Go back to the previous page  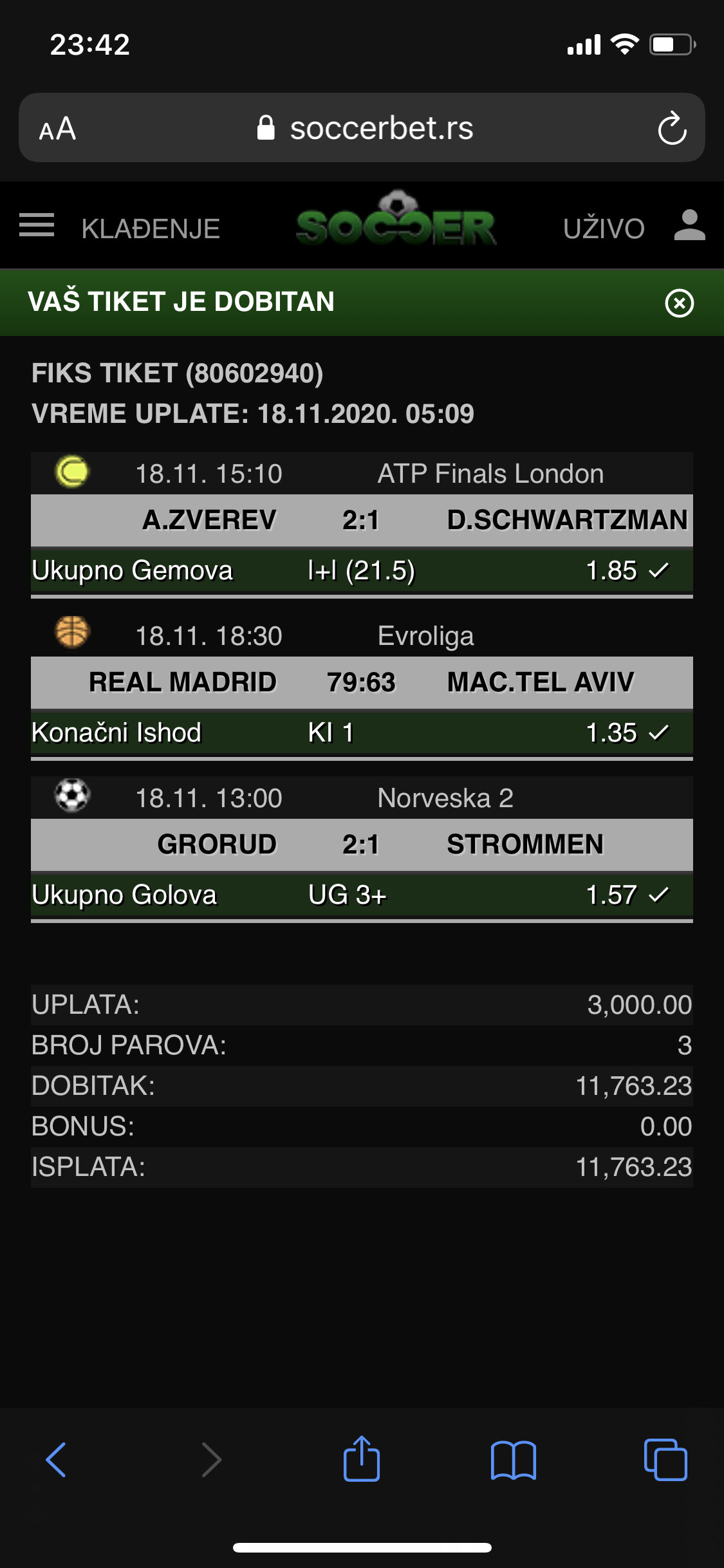56,1459
